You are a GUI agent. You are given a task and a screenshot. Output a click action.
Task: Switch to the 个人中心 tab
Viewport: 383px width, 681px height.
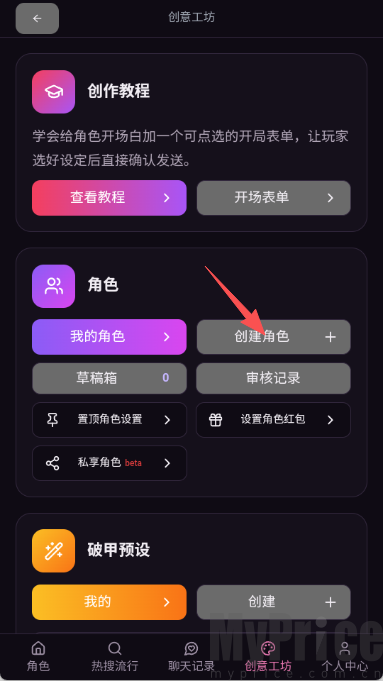pos(345,657)
